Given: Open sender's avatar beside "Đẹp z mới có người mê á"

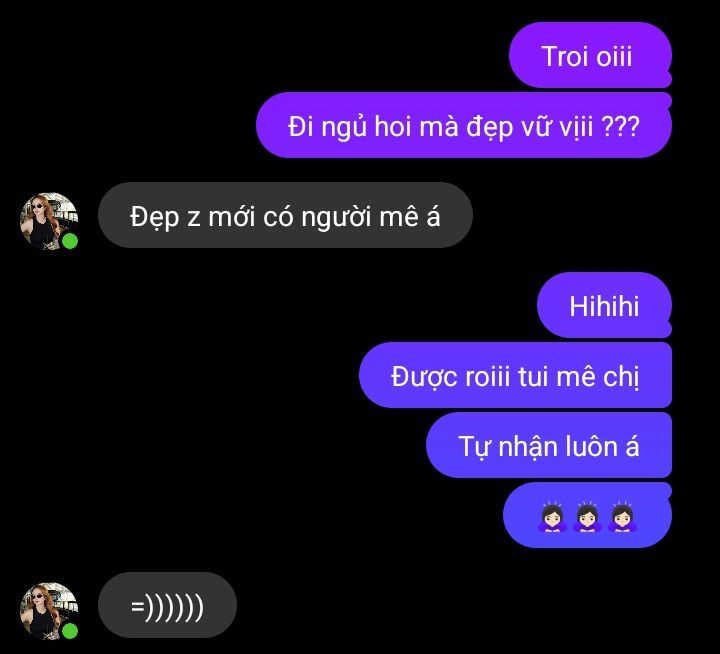Looking at the screenshot, I should [49, 220].
